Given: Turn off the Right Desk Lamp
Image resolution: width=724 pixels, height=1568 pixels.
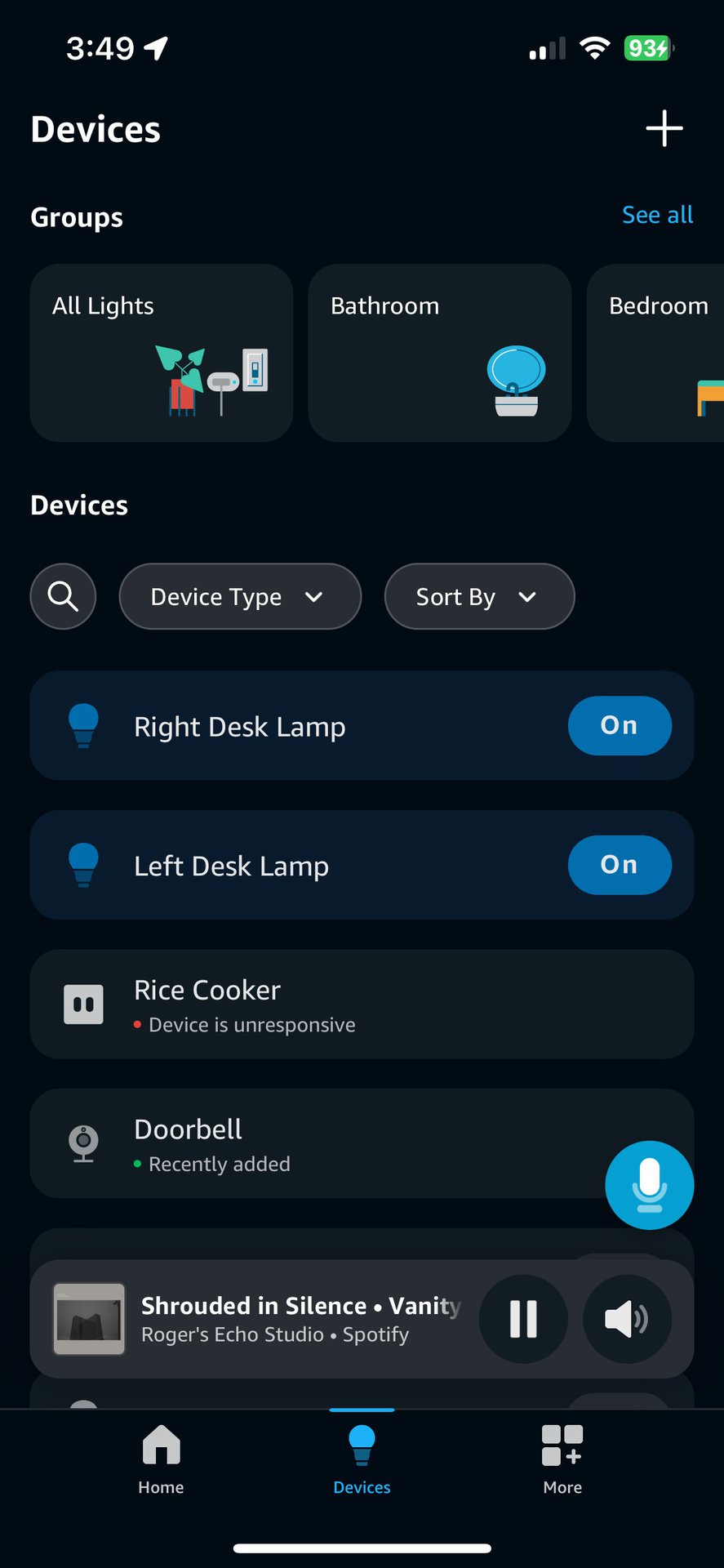Looking at the screenshot, I should 619,725.
